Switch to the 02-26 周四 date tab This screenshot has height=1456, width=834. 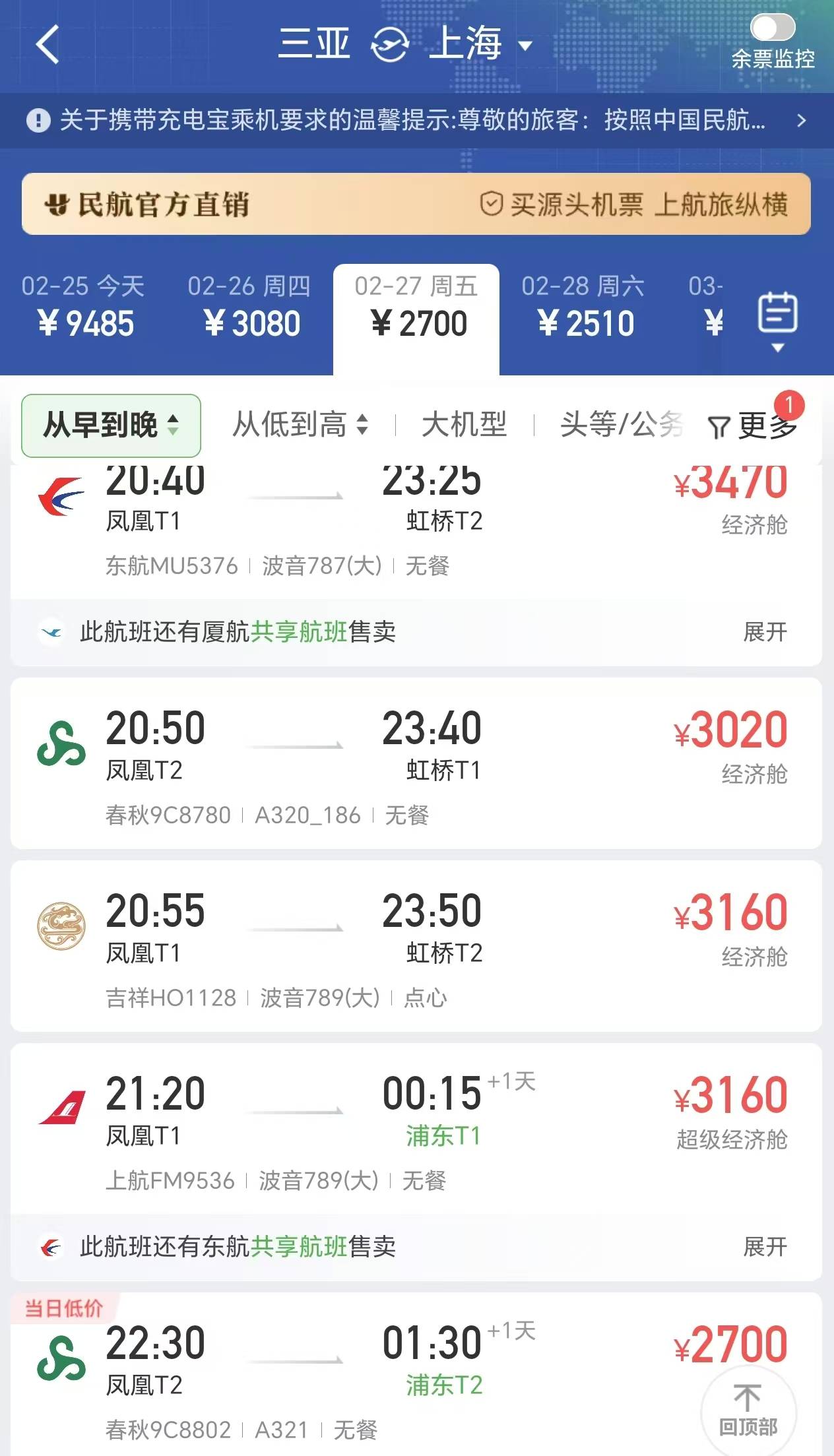(x=251, y=305)
